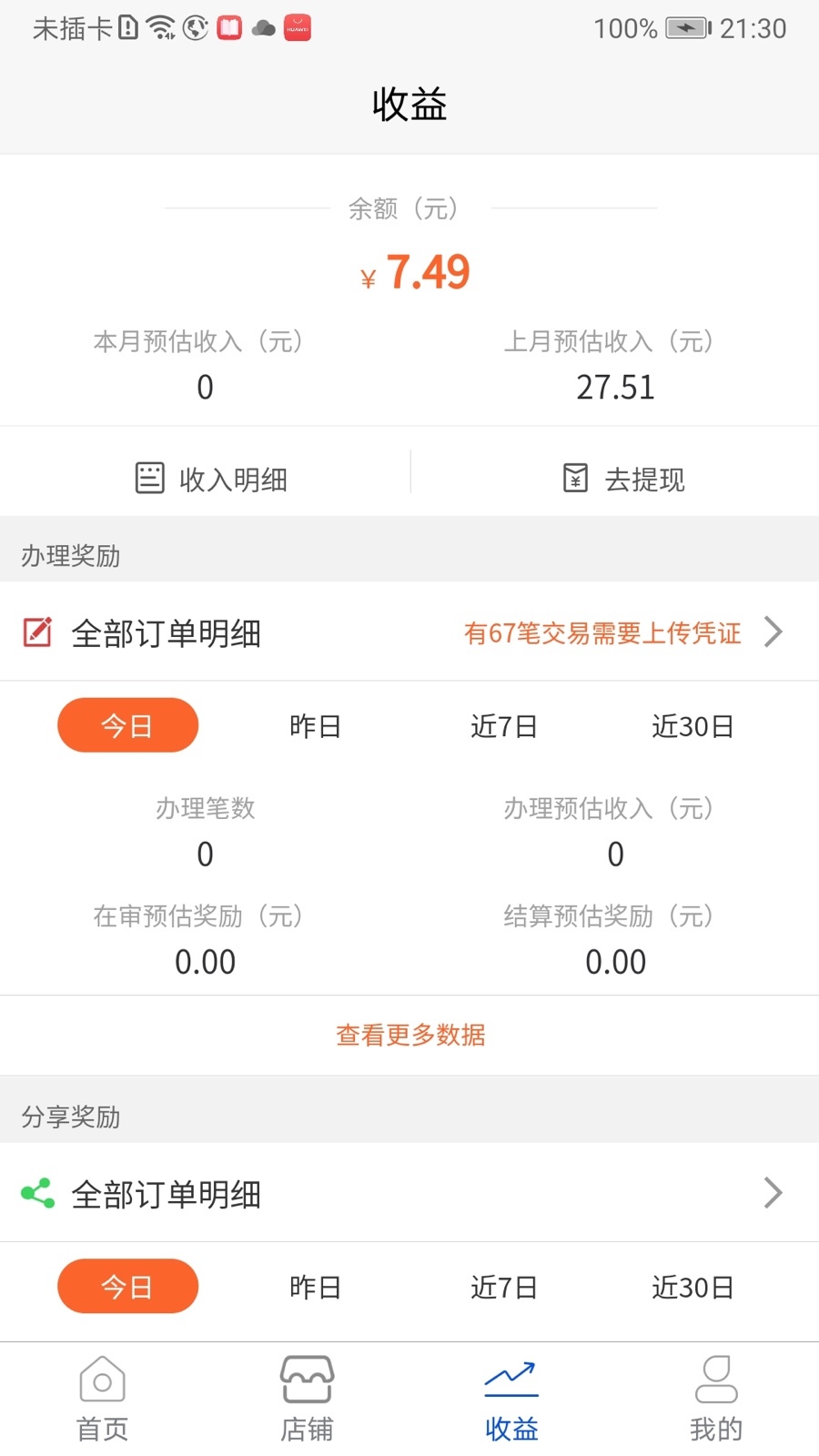
Task: Select the 昨日 filter under 办理奖励
Action: 315,725
